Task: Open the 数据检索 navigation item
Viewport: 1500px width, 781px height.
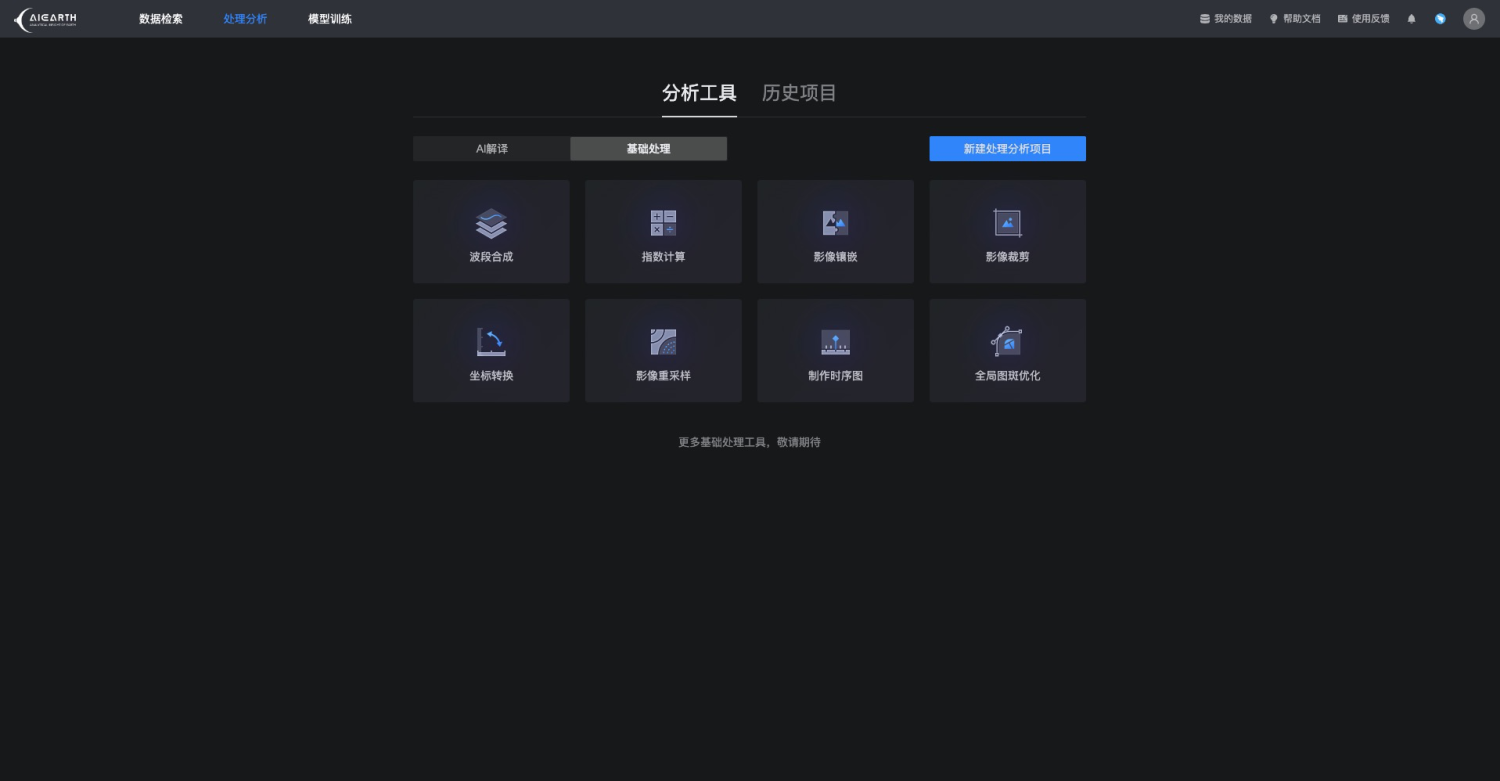Action: pos(161,19)
